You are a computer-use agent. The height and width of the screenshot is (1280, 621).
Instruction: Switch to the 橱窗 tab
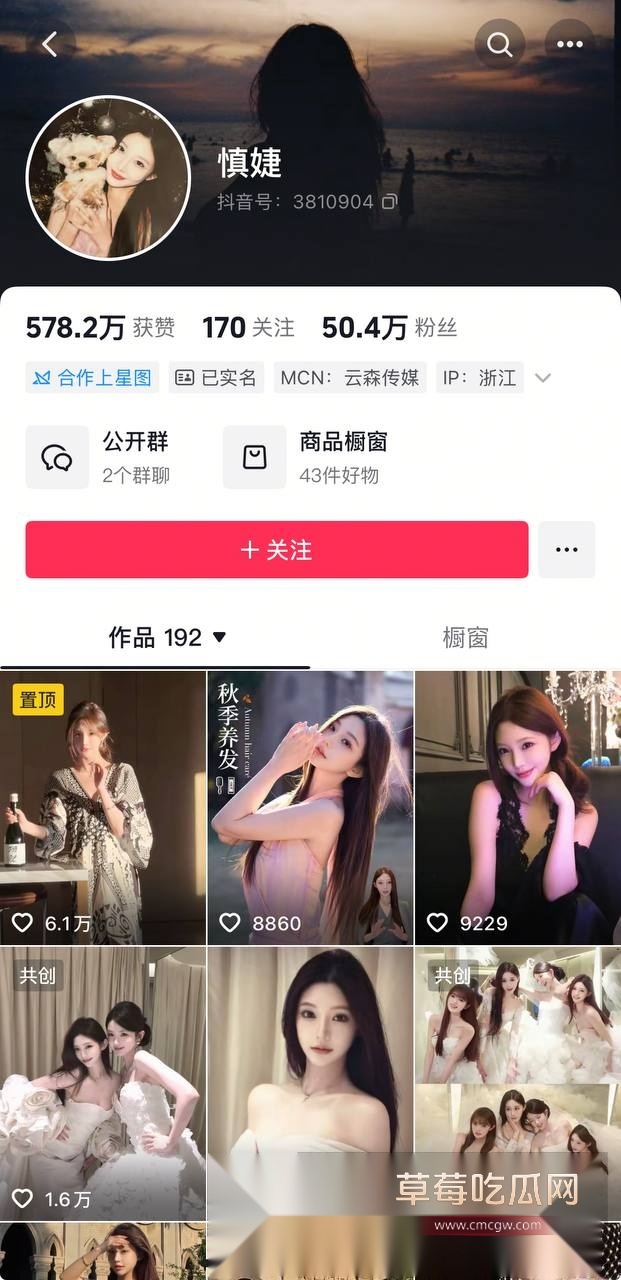(x=465, y=637)
